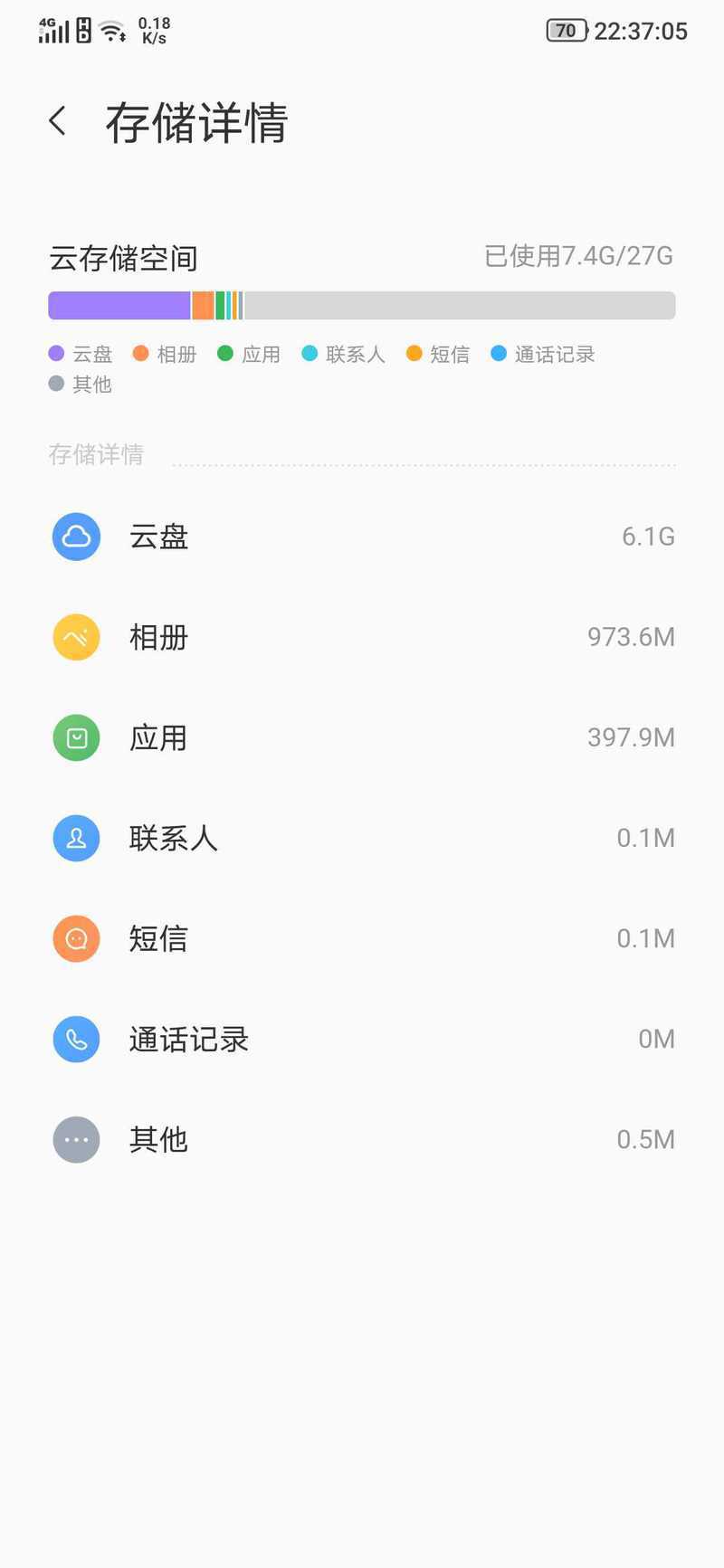Open the 相册 storage row

362,637
